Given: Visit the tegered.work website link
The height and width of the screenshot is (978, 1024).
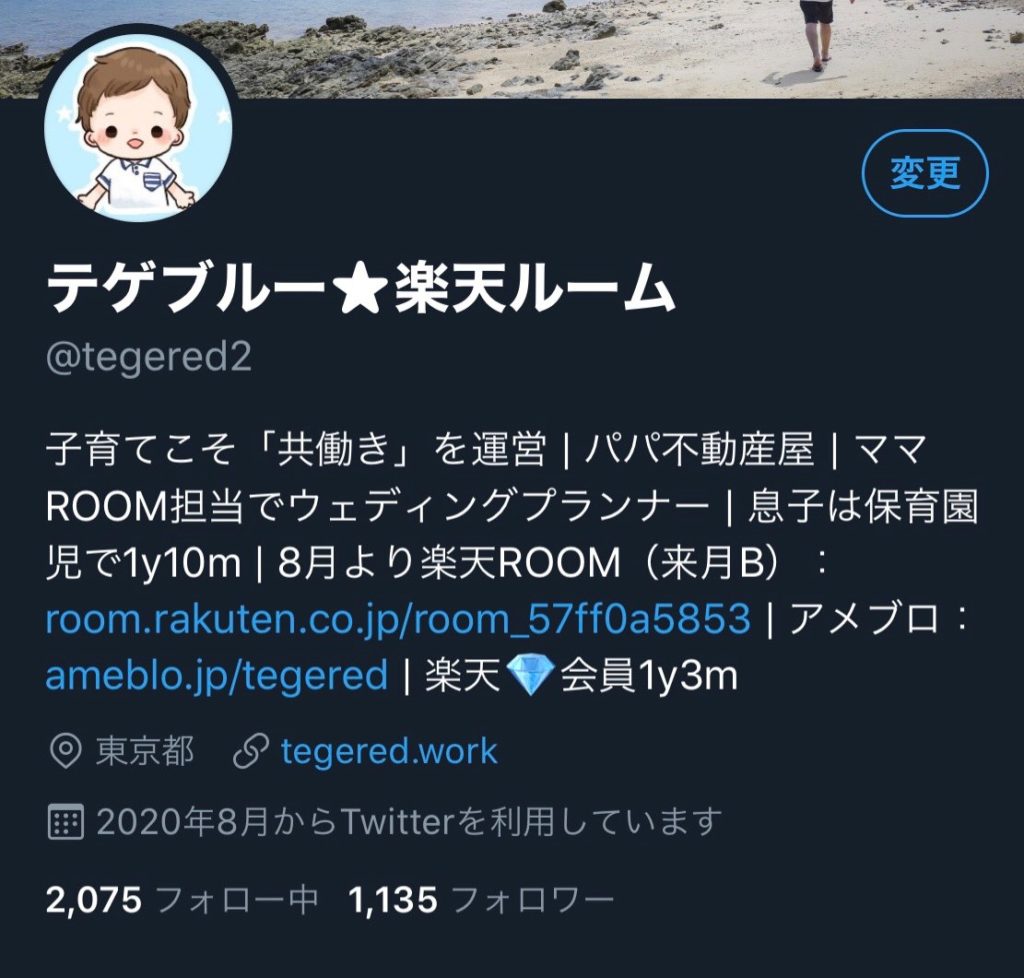Looking at the screenshot, I should tap(388, 751).
